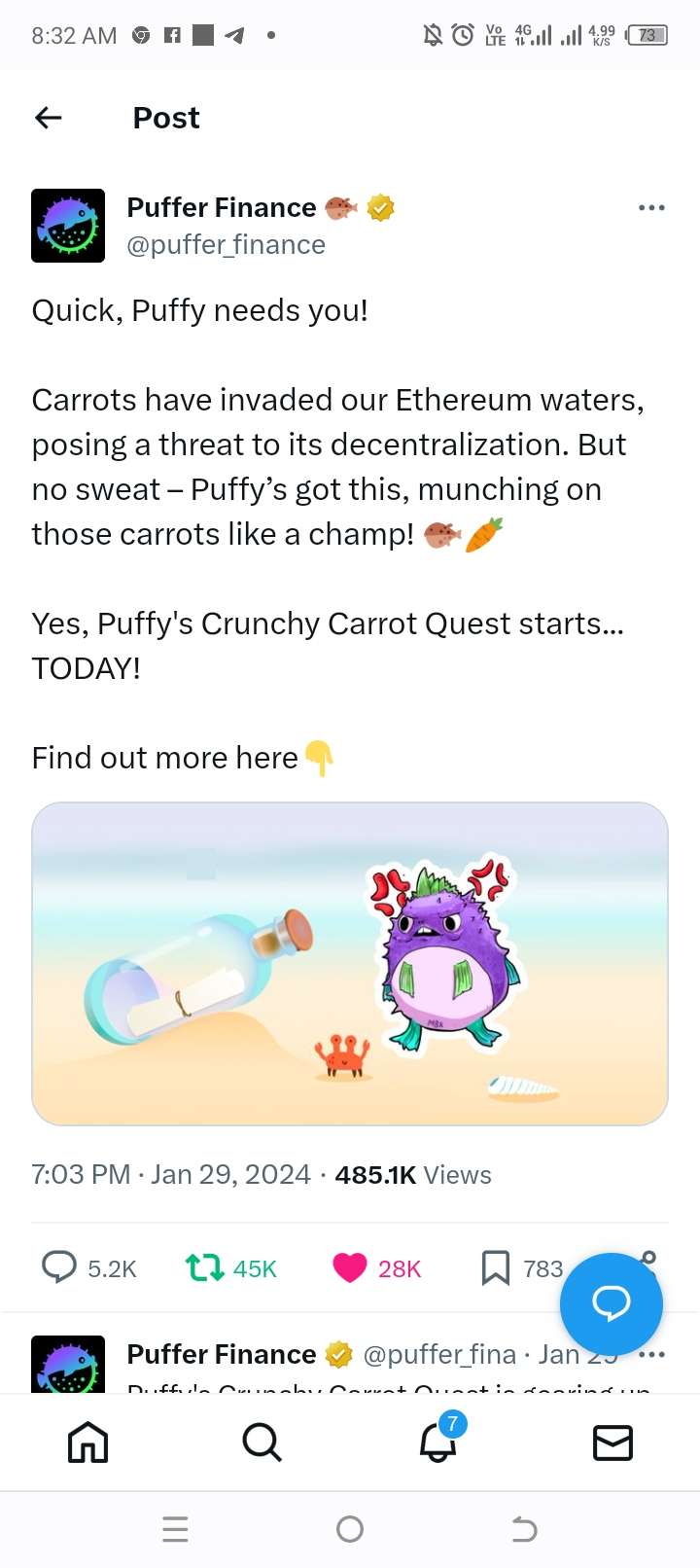Screen dimensions: 700x1568
Task: Tap the @puffer_finance handle under the name
Action: coord(226,245)
